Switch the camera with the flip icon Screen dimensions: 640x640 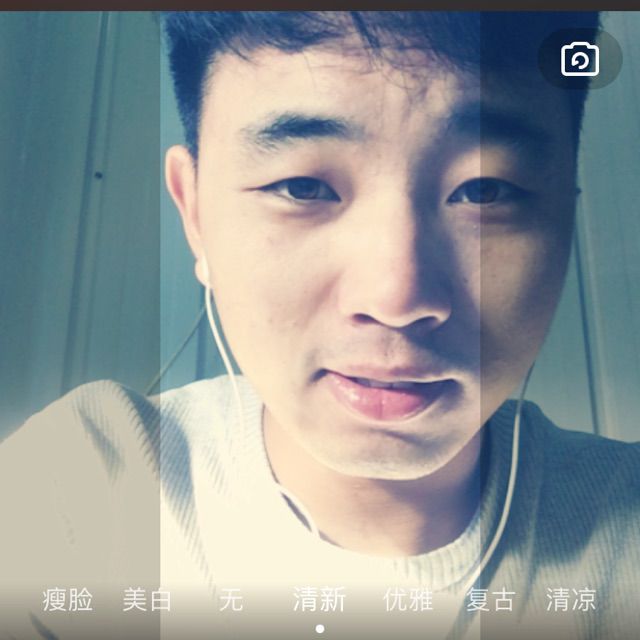(x=580, y=59)
